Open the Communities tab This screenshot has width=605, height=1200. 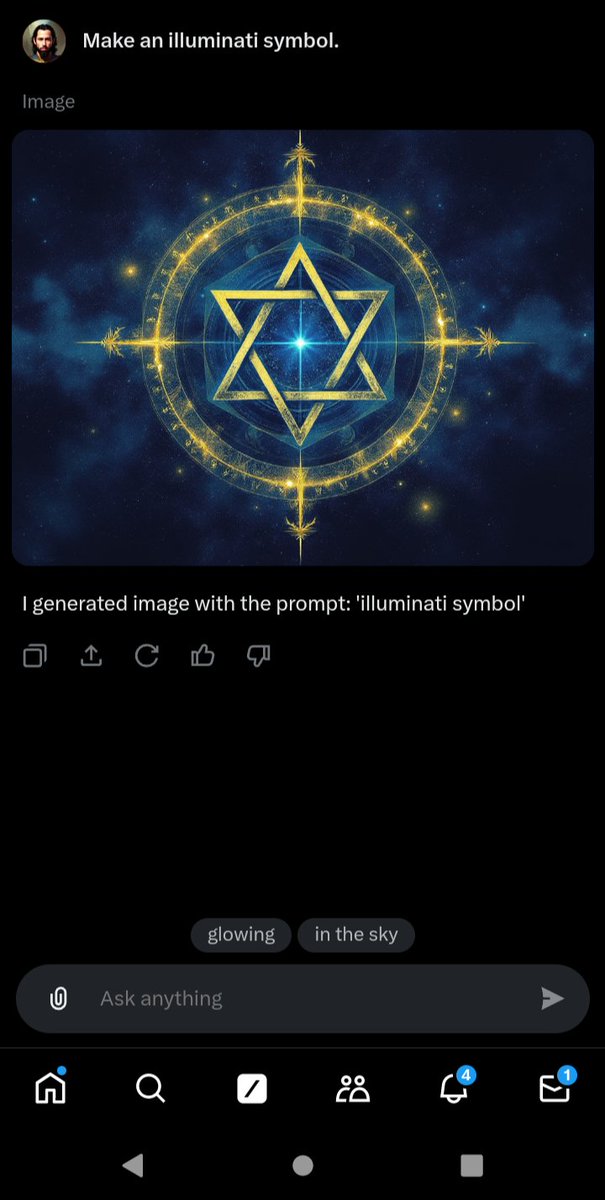click(x=353, y=1088)
